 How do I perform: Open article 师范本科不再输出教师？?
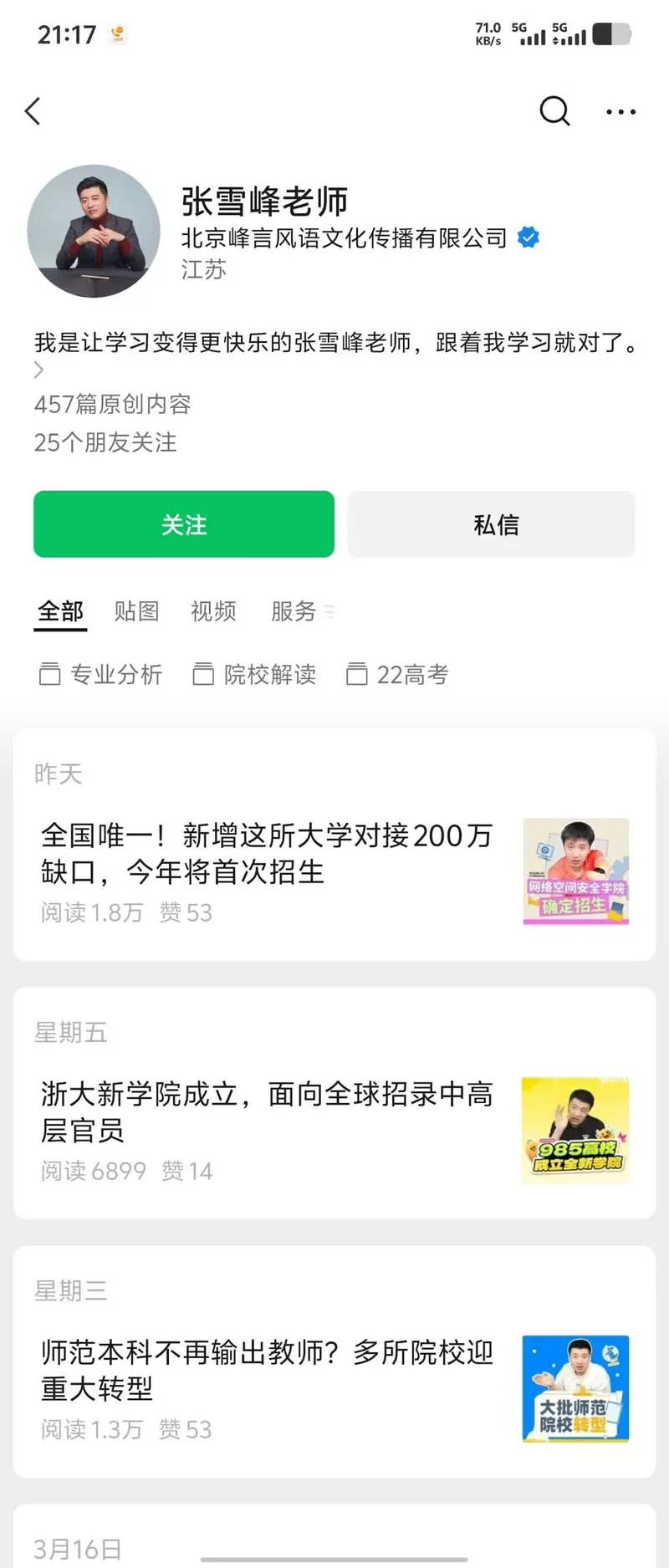268,1370
